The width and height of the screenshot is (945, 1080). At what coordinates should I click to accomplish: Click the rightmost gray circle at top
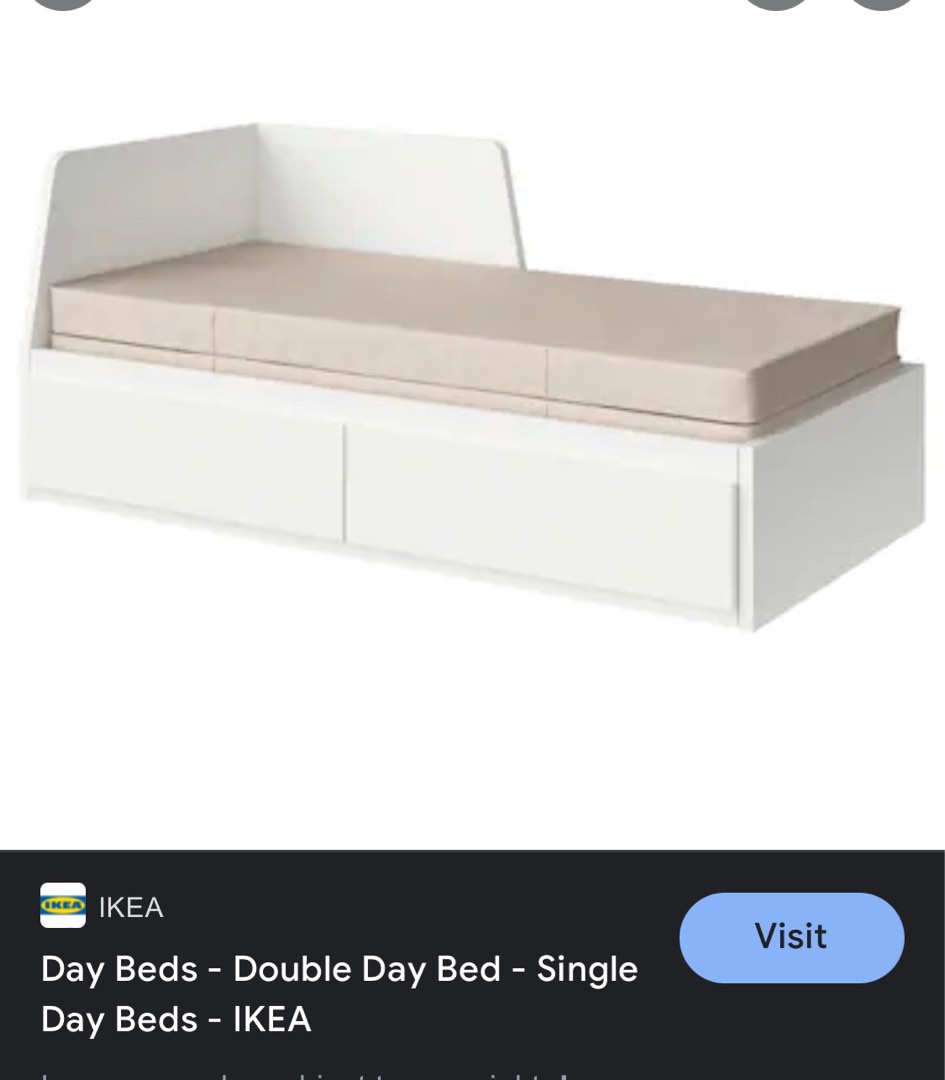point(880,5)
